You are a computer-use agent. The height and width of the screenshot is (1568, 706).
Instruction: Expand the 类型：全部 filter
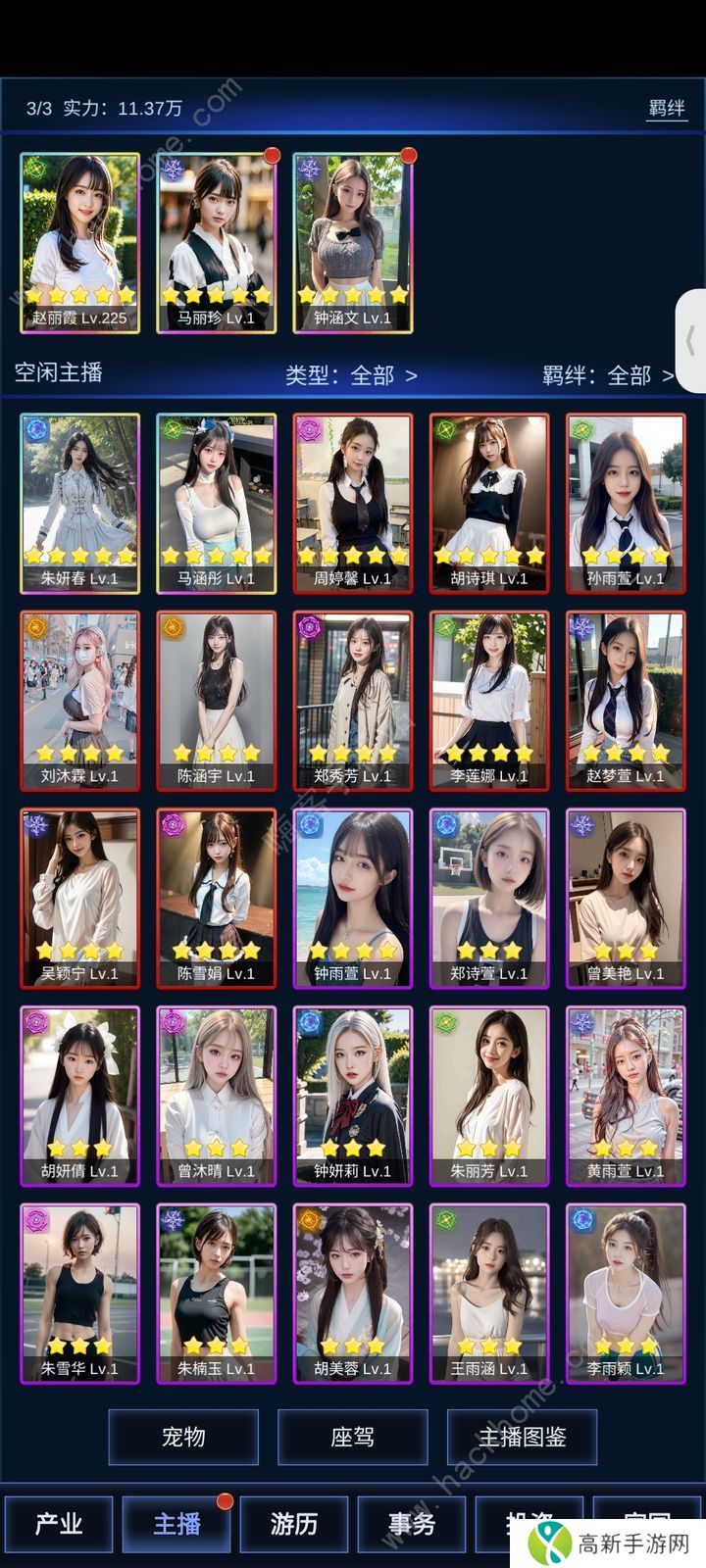click(x=351, y=375)
